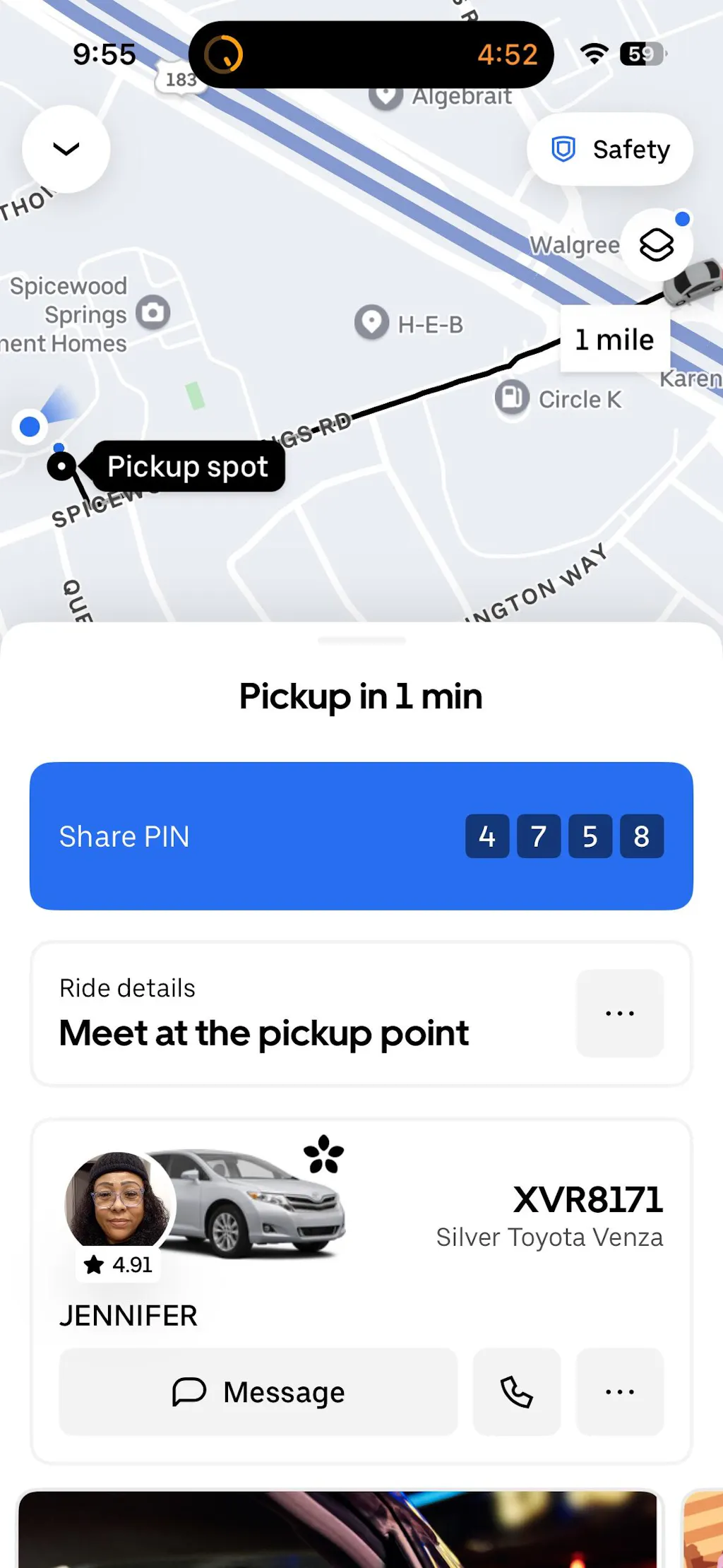Open Ride details more options

coord(619,1013)
